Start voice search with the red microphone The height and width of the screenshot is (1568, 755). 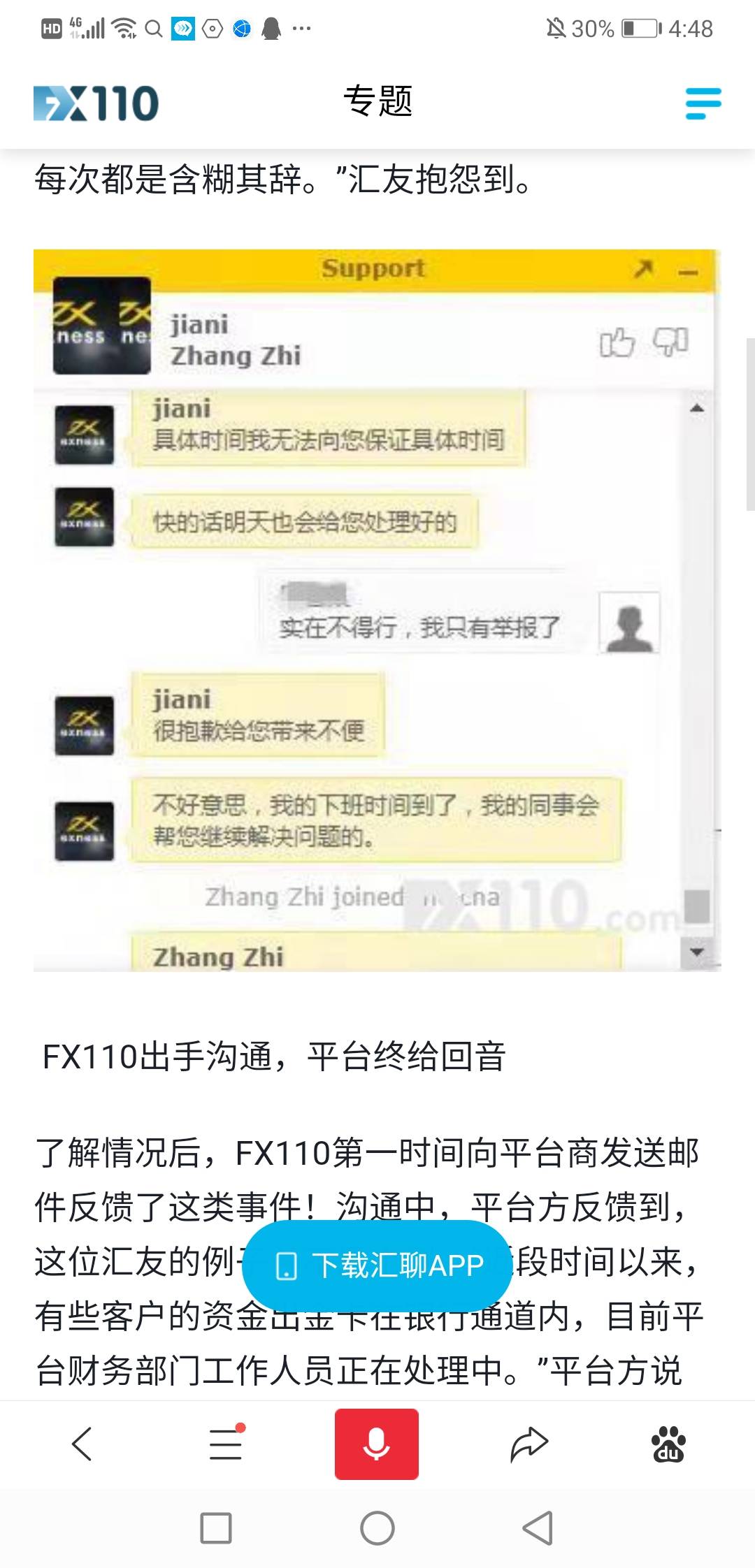pos(377,1444)
